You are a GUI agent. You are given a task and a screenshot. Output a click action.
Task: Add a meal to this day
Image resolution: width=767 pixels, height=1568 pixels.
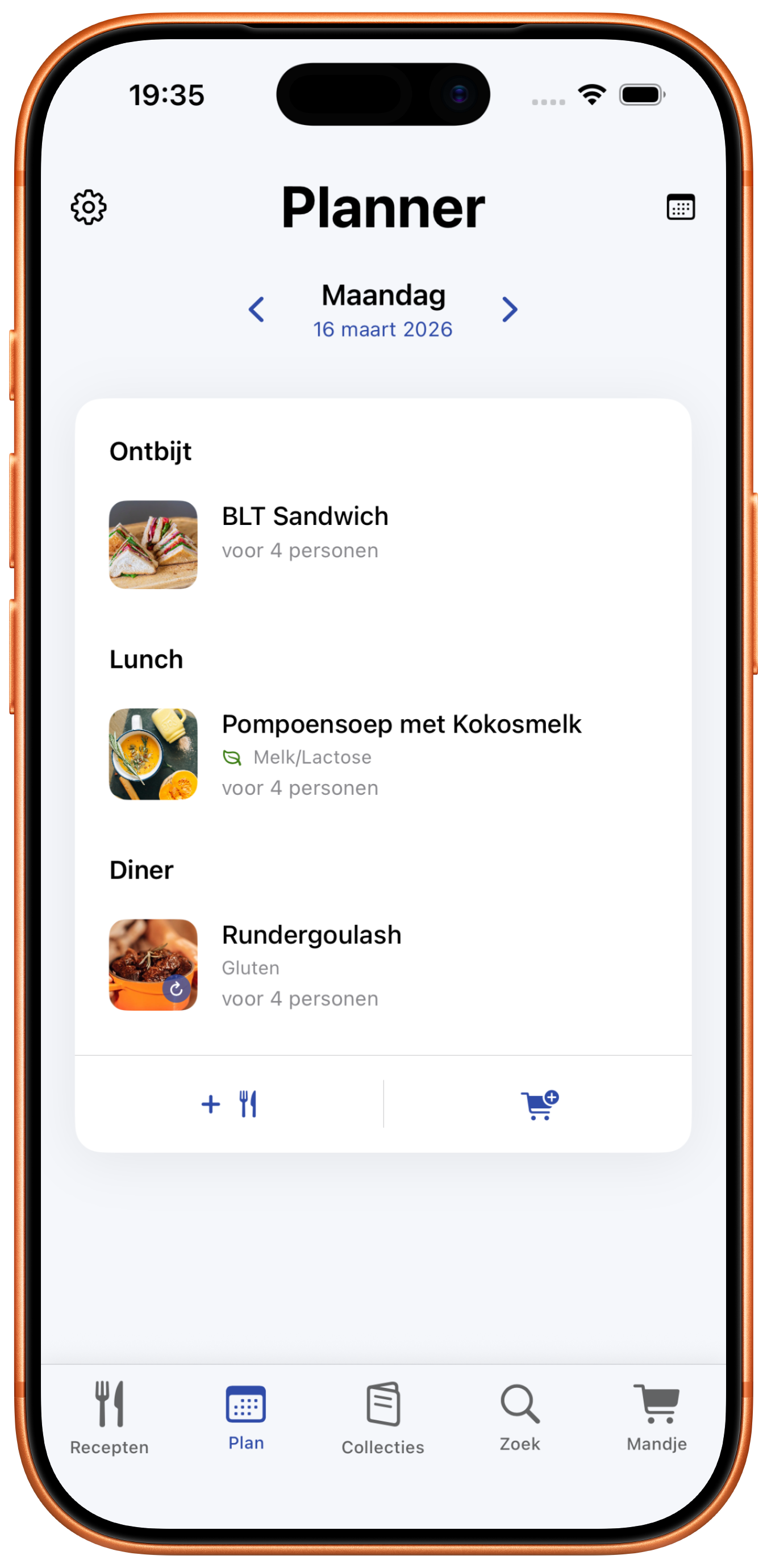[x=229, y=1103]
